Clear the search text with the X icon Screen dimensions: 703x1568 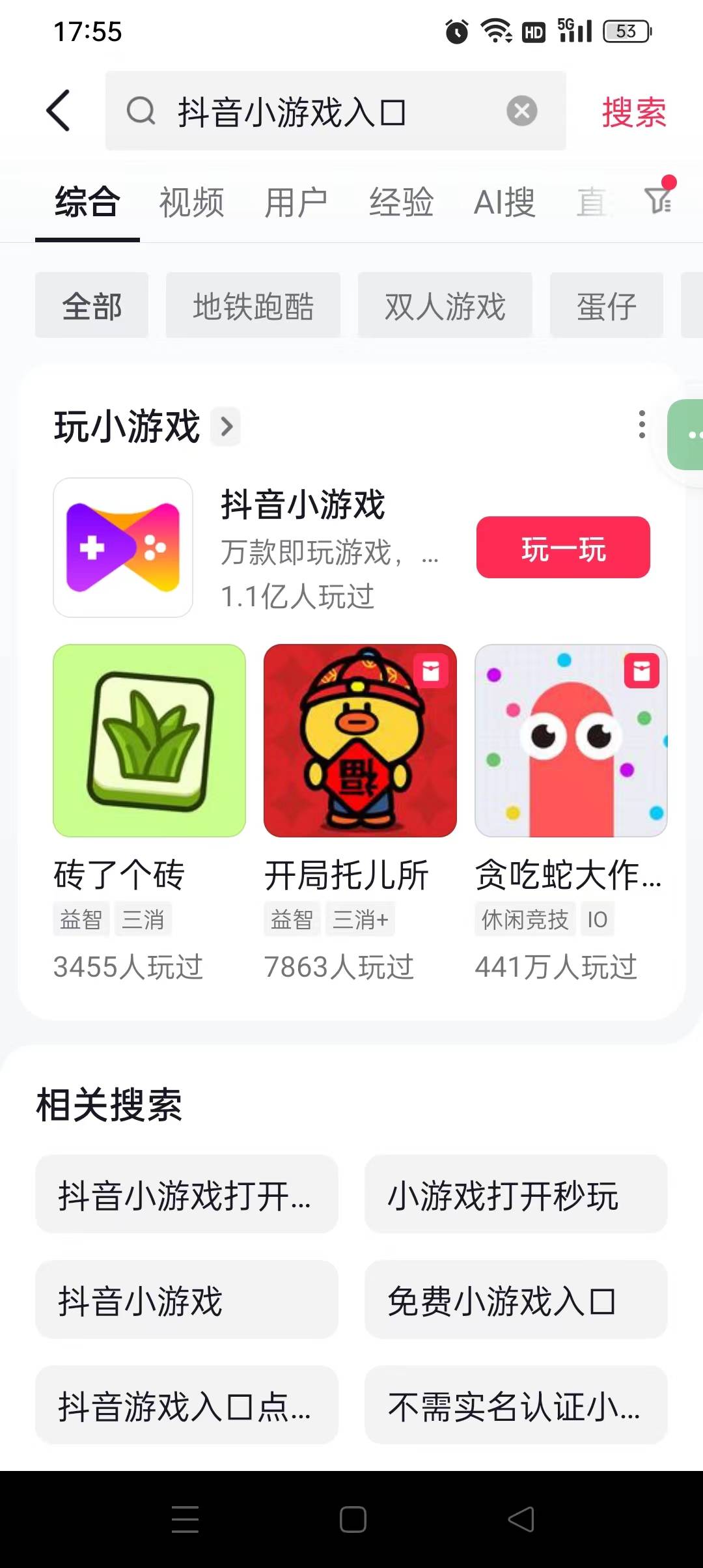522,111
